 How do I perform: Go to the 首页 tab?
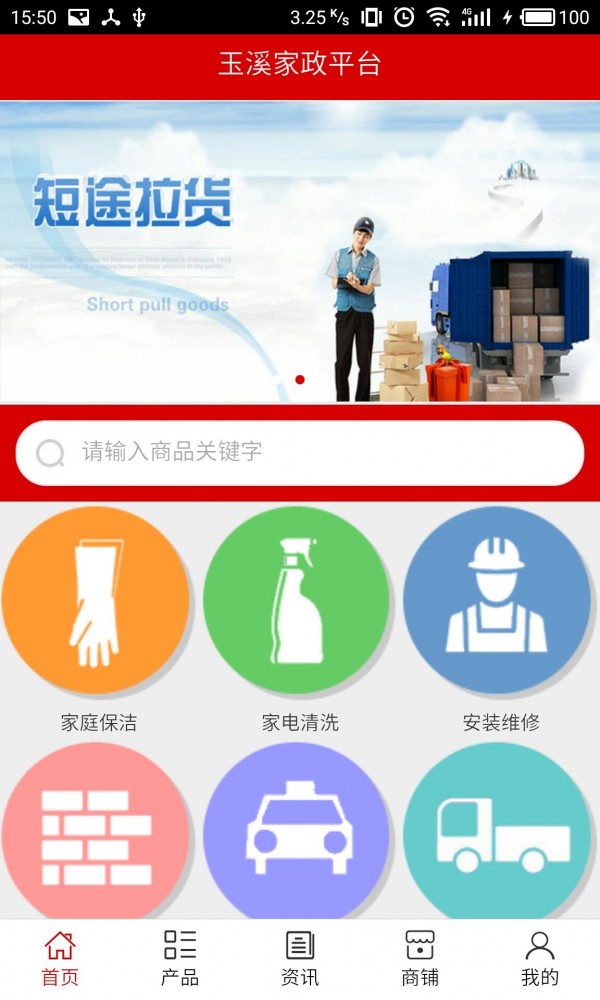click(x=60, y=958)
